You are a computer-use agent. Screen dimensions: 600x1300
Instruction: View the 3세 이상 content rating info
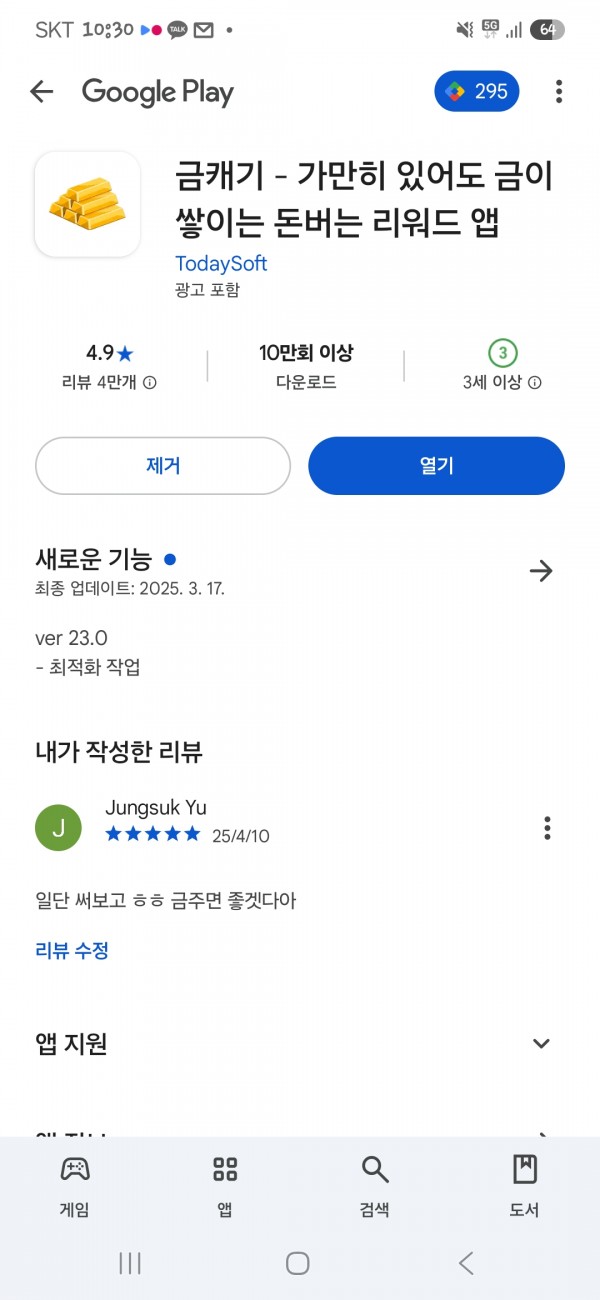point(502,366)
